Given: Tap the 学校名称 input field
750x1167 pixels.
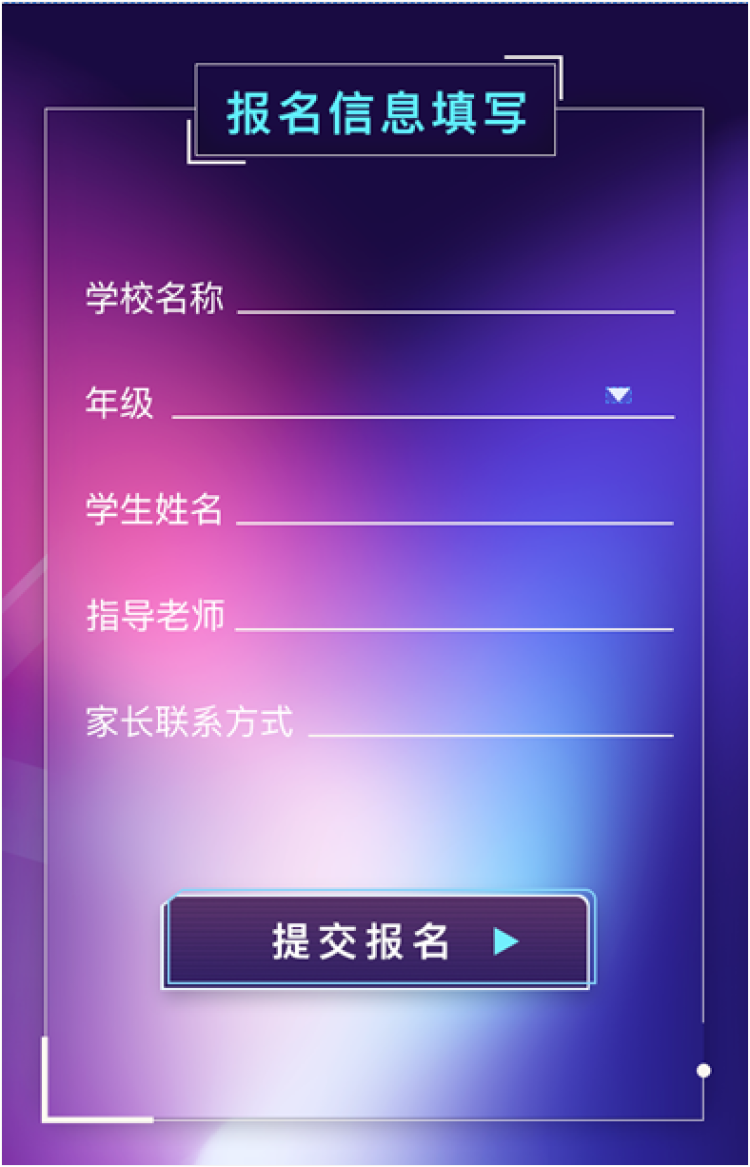Looking at the screenshot, I should click(455, 297).
